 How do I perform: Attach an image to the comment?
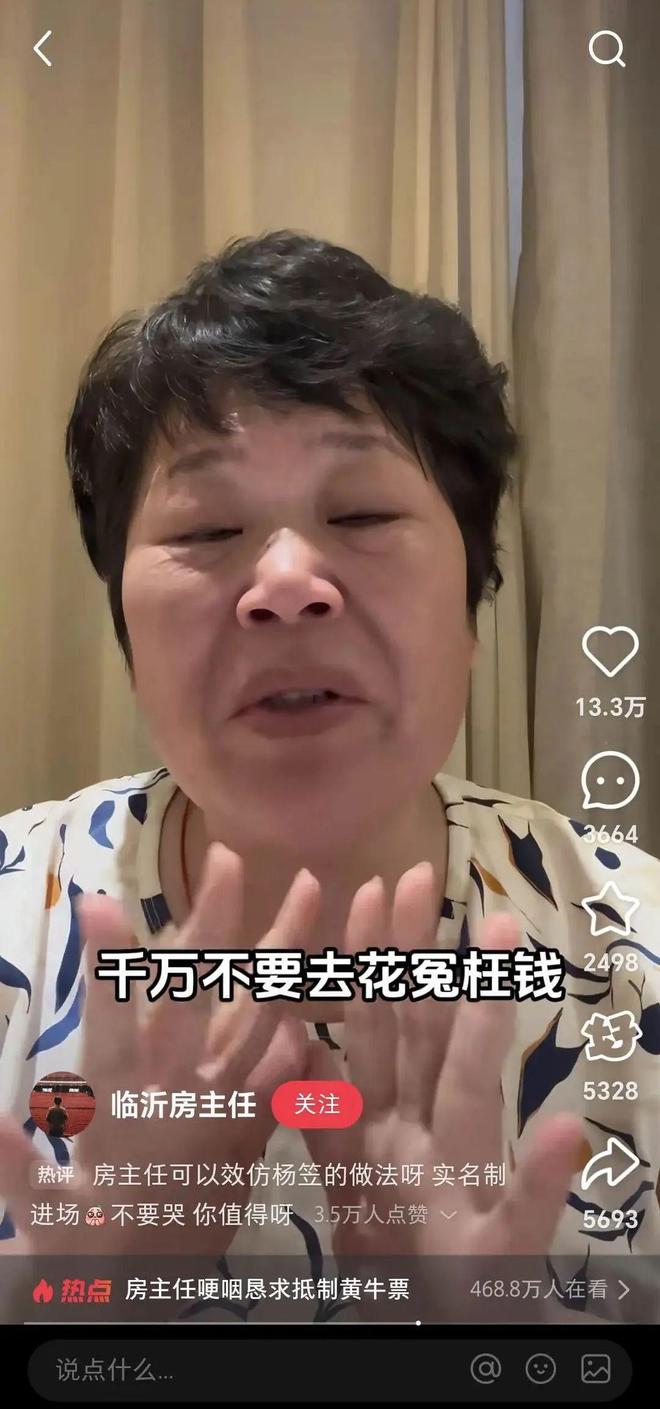(x=596, y=1369)
